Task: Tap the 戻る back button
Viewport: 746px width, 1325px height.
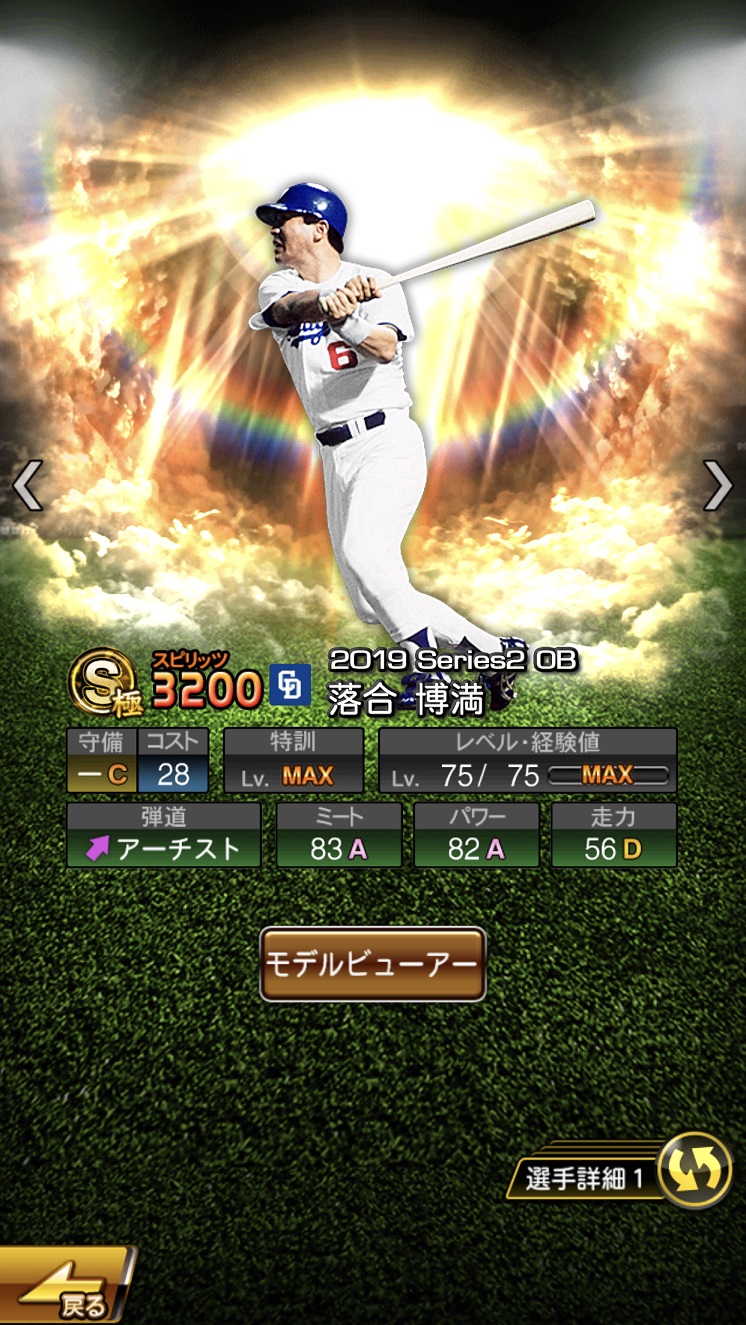Action: pyautogui.click(x=66, y=1286)
